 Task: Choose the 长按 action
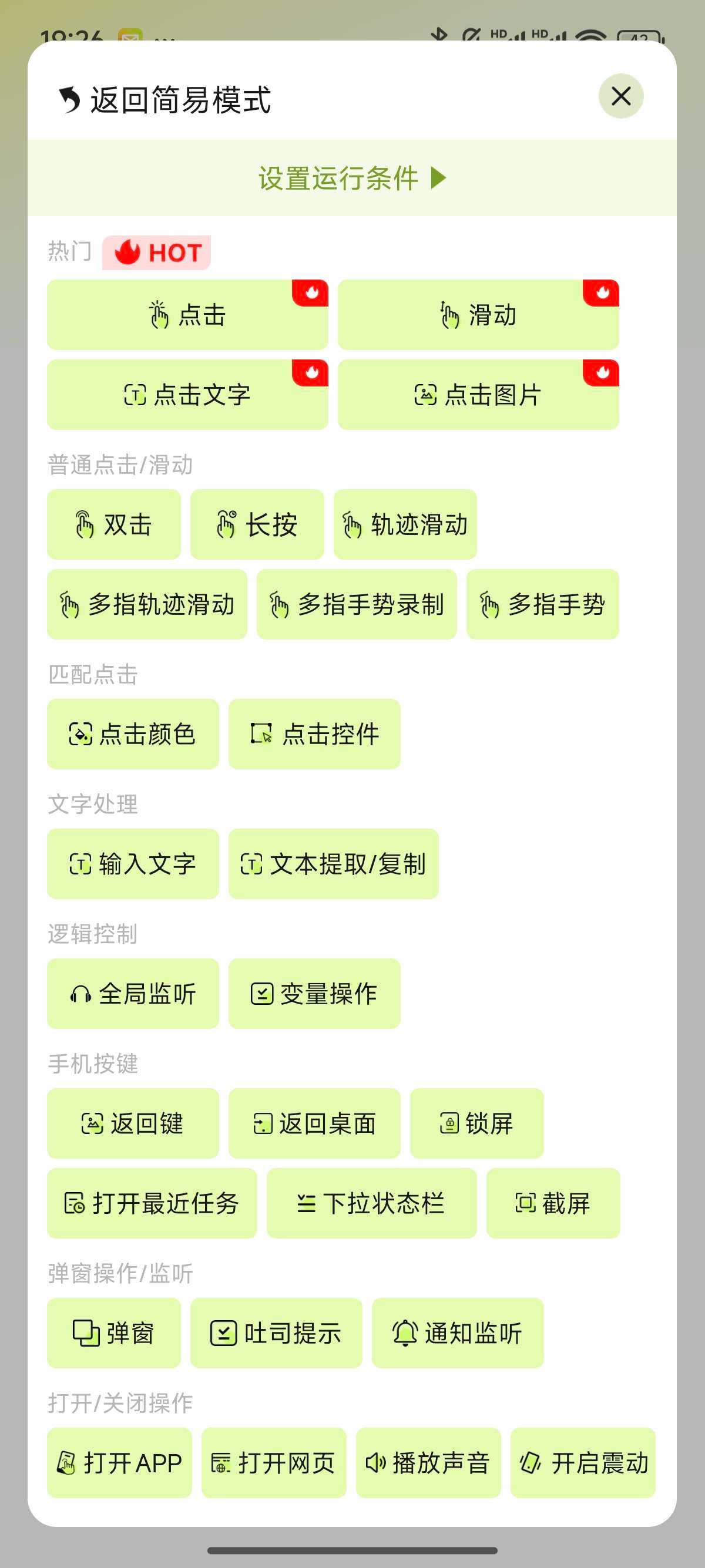click(x=257, y=524)
